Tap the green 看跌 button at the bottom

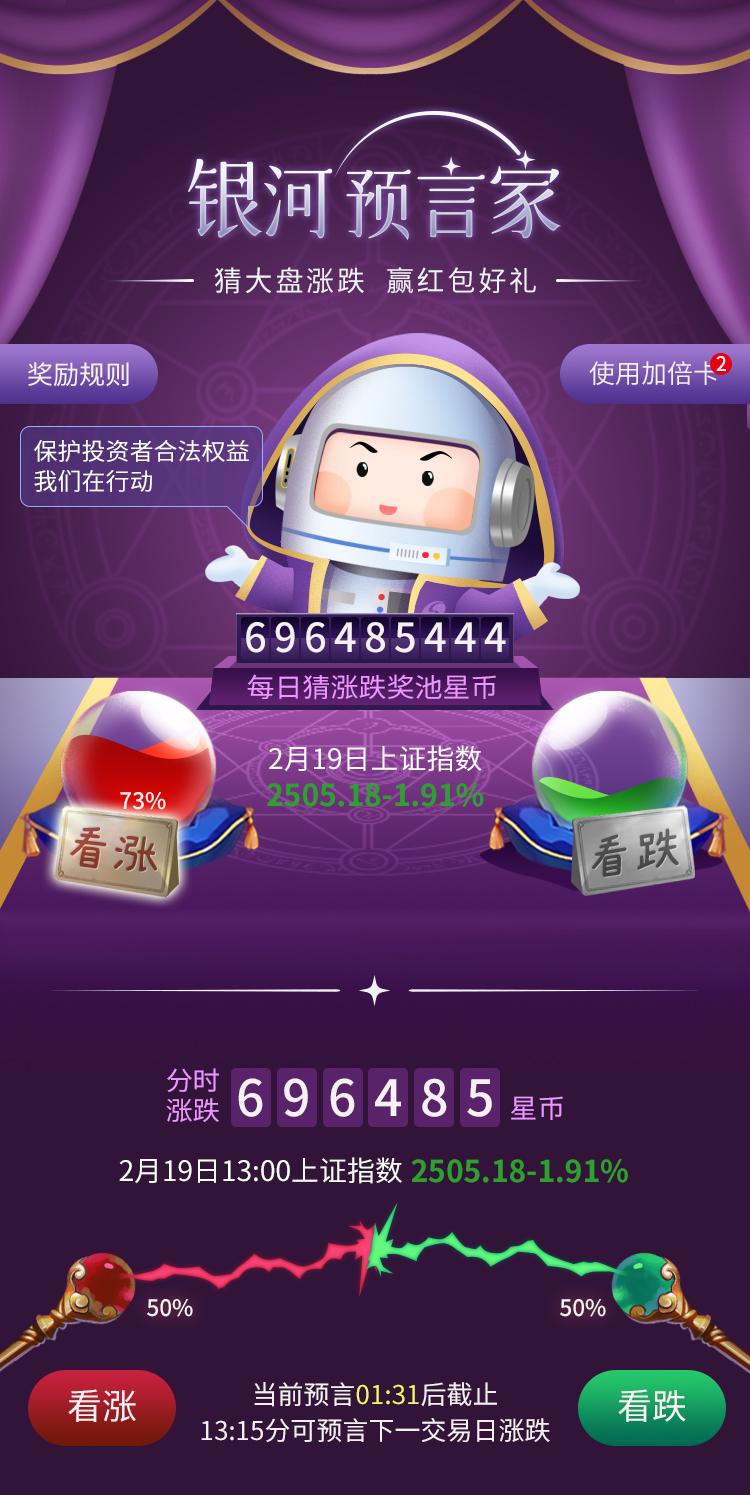coord(652,1407)
